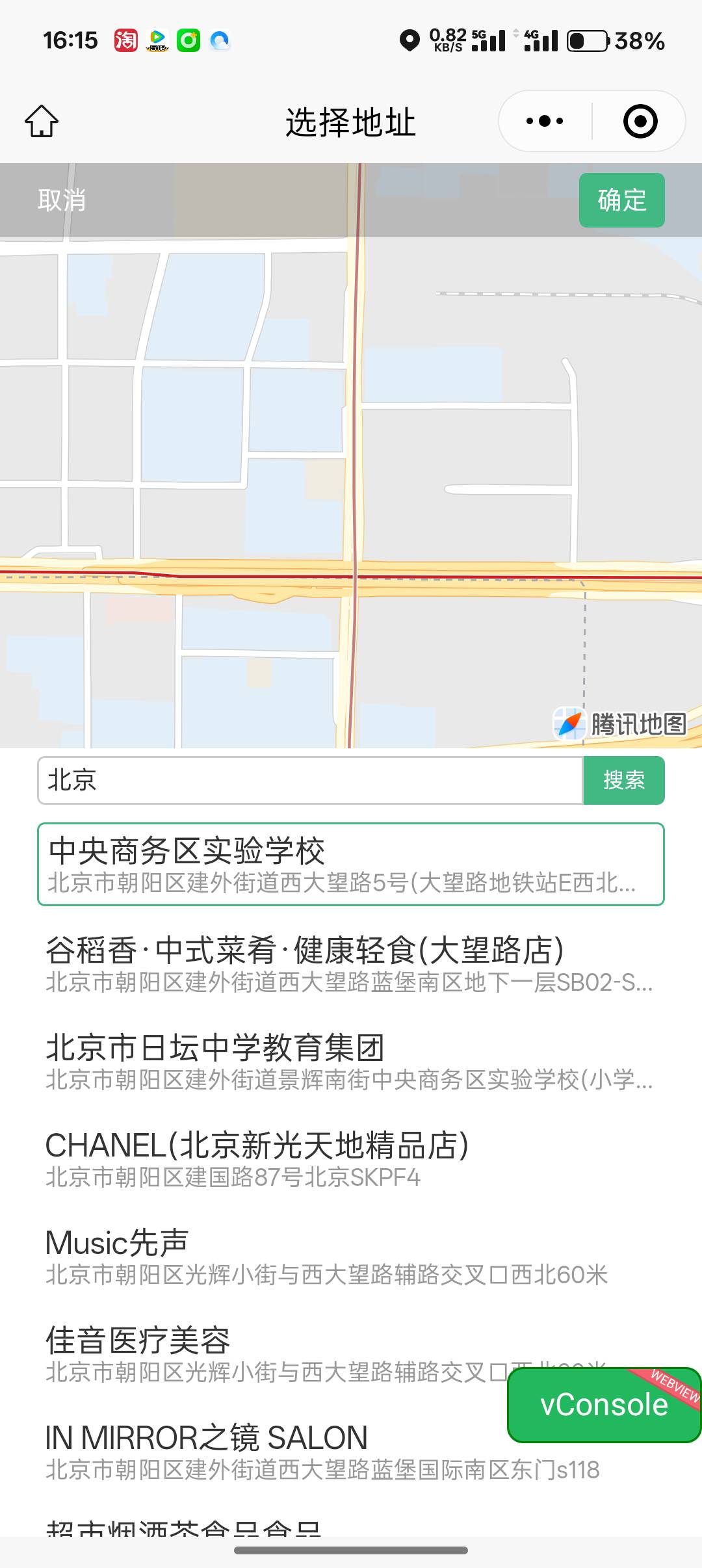This screenshot has width=702, height=1568.
Task: Tap 取消 to cancel the address selection
Action: (x=62, y=200)
